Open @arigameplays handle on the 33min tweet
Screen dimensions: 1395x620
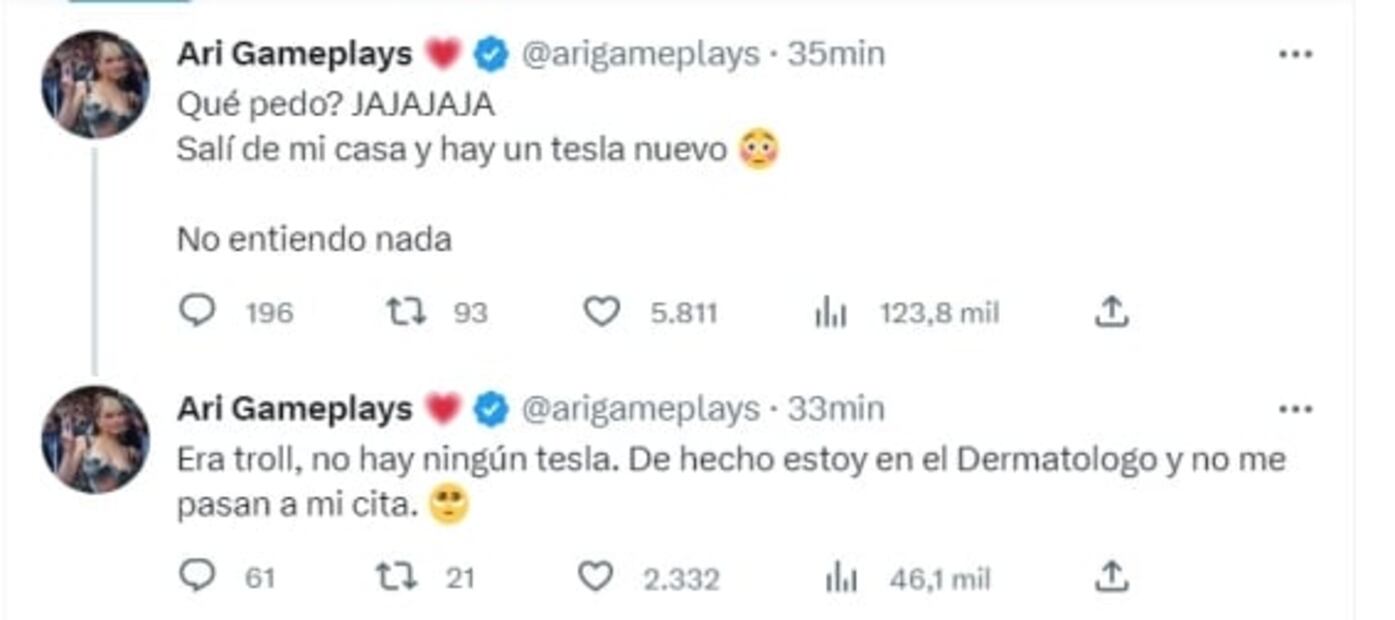[641, 408]
